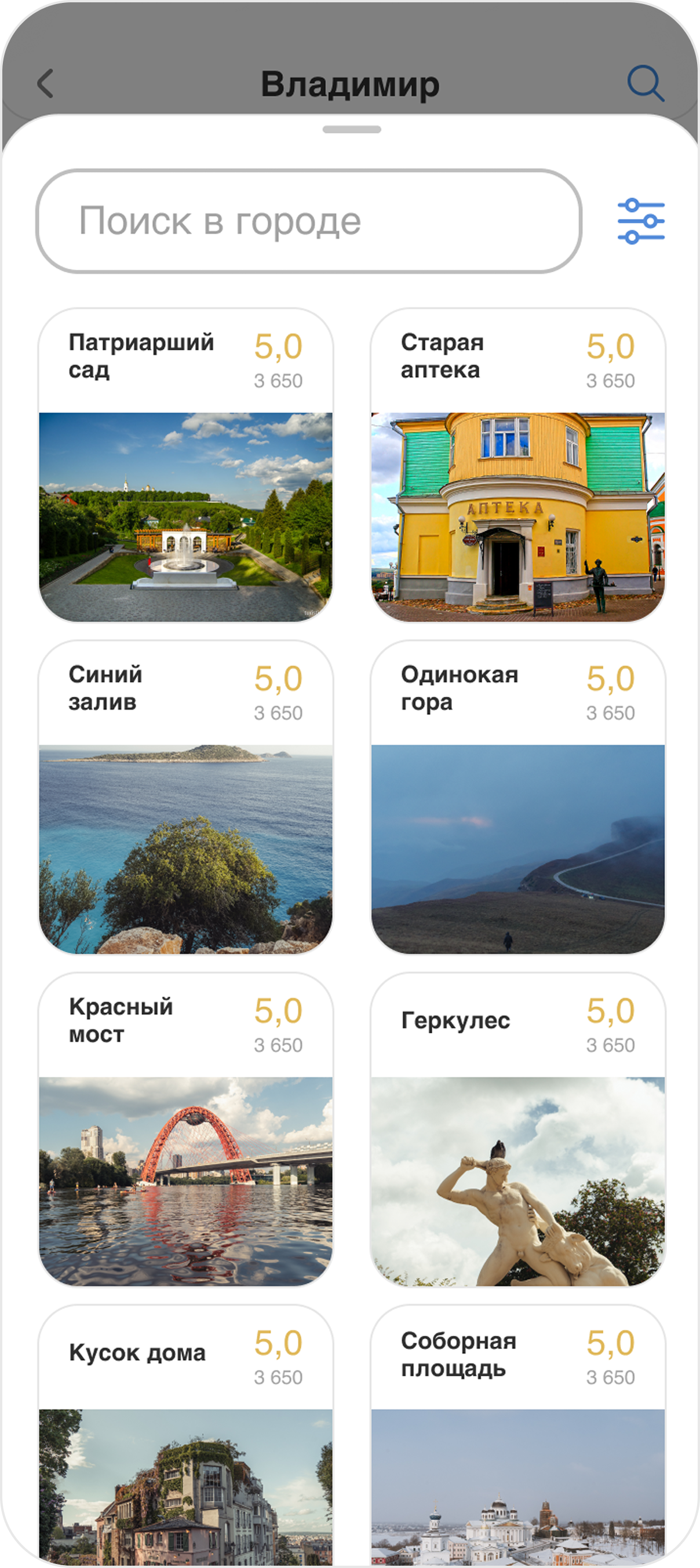This screenshot has height=1568, width=700.
Task: Tap the 3 650 count on Одинокая гора
Action: coord(611,711)
